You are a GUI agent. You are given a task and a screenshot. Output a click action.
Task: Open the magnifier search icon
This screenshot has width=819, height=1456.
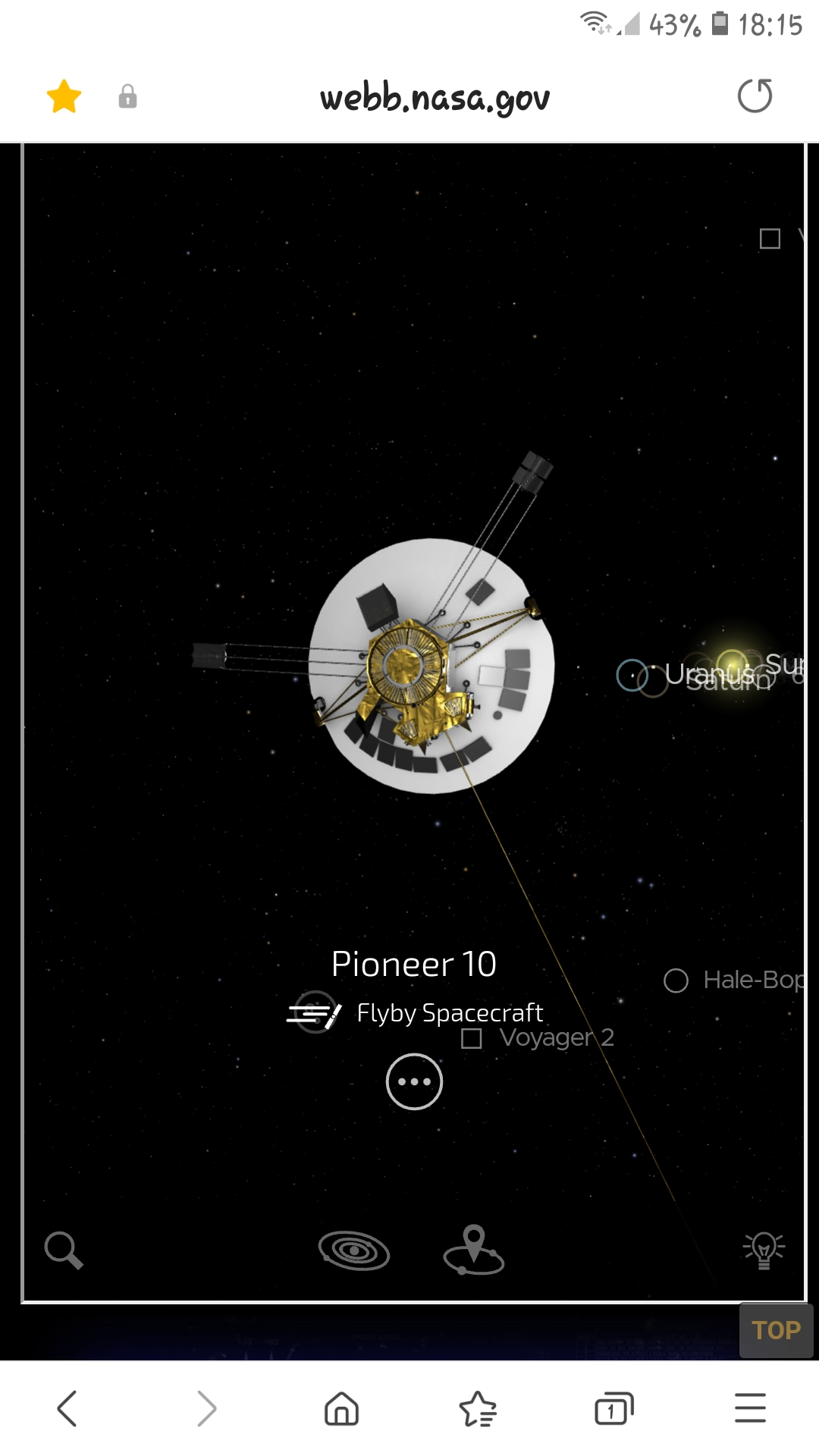(64, 1250)
